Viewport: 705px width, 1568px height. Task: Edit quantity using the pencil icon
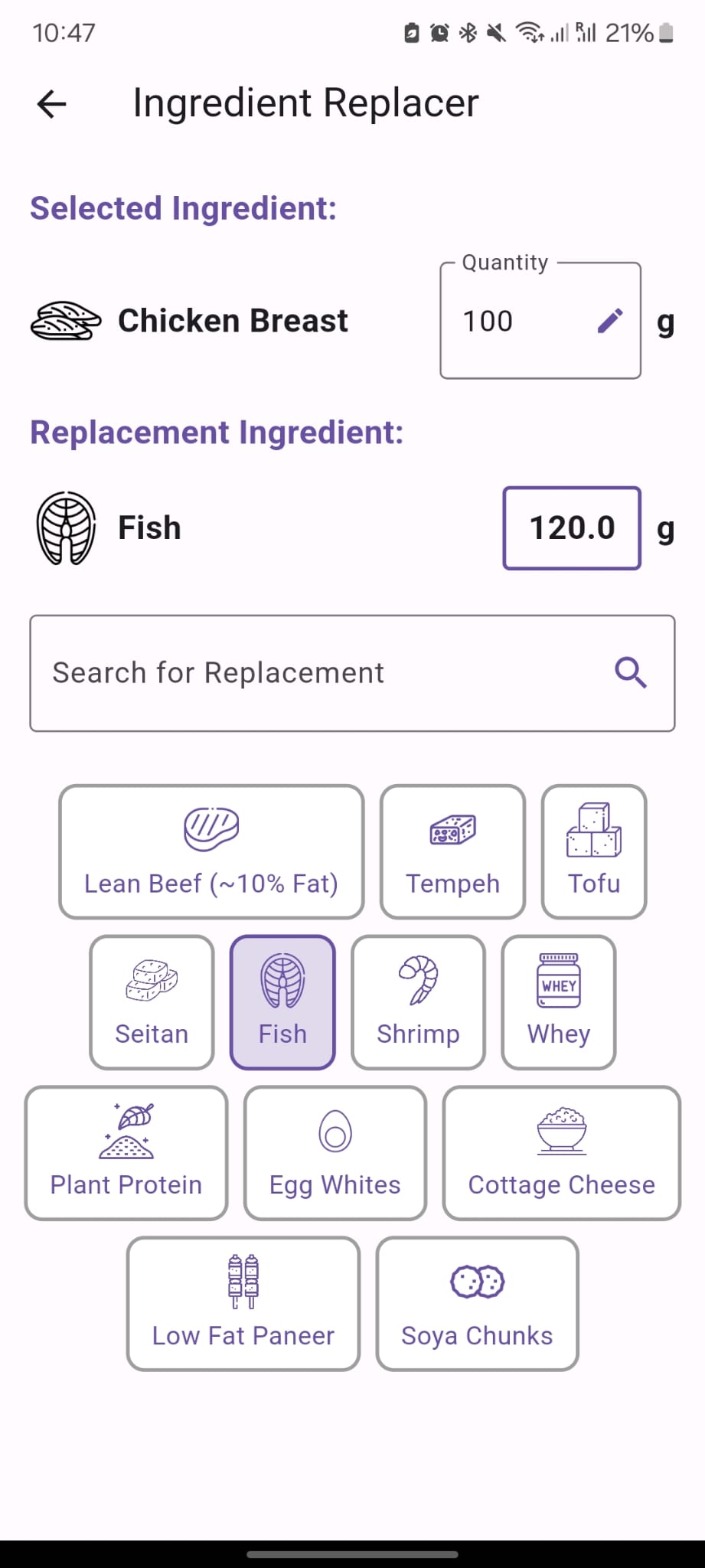coord(610,321)
